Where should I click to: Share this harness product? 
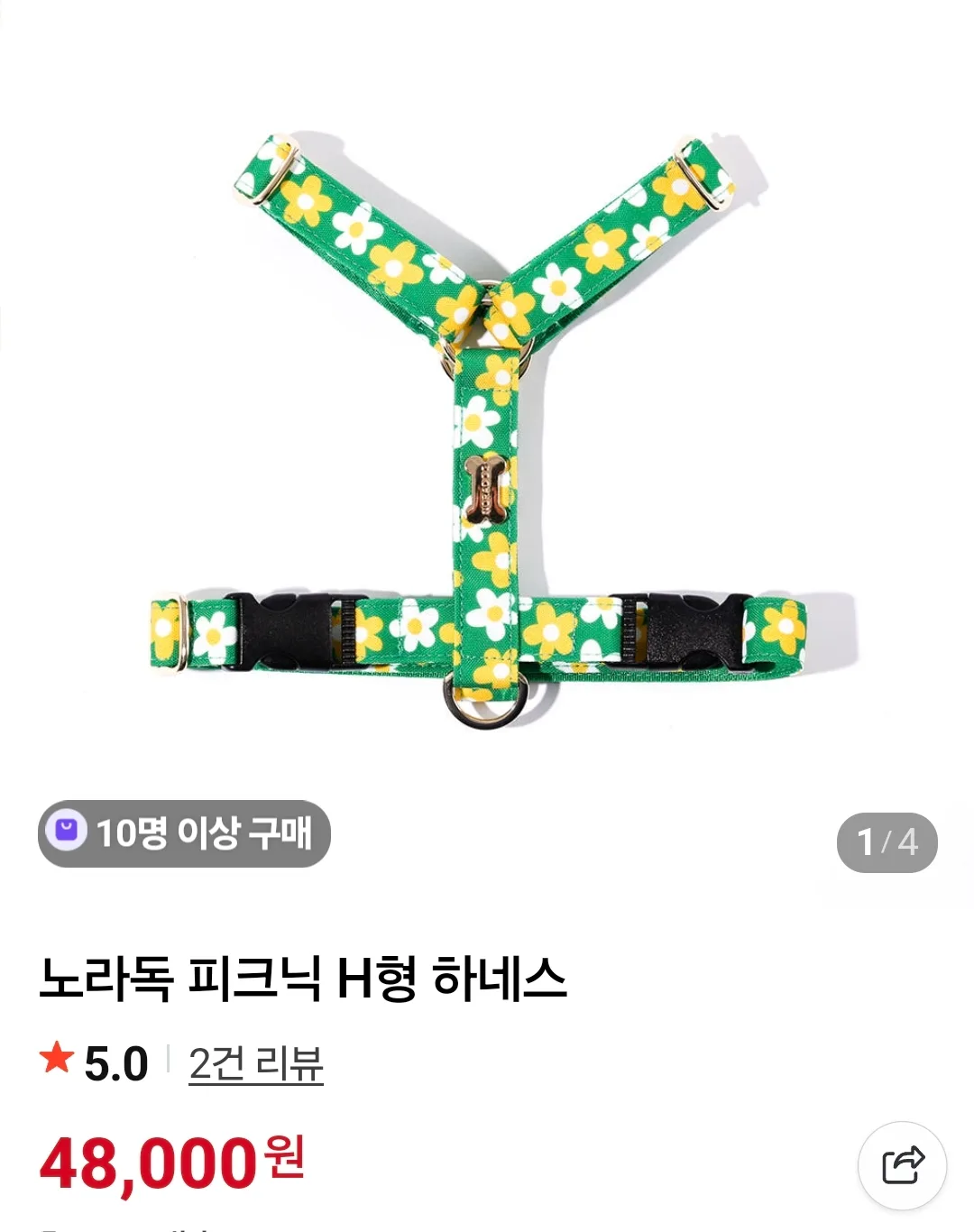click(x=902, y=1165)
